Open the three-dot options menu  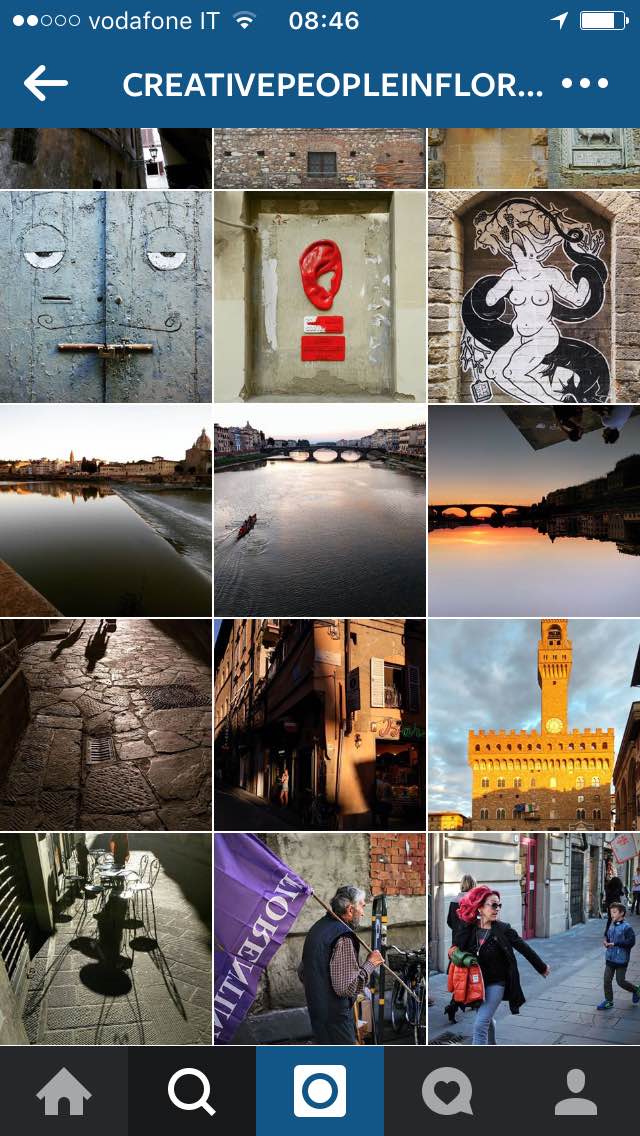pos(585,84)
